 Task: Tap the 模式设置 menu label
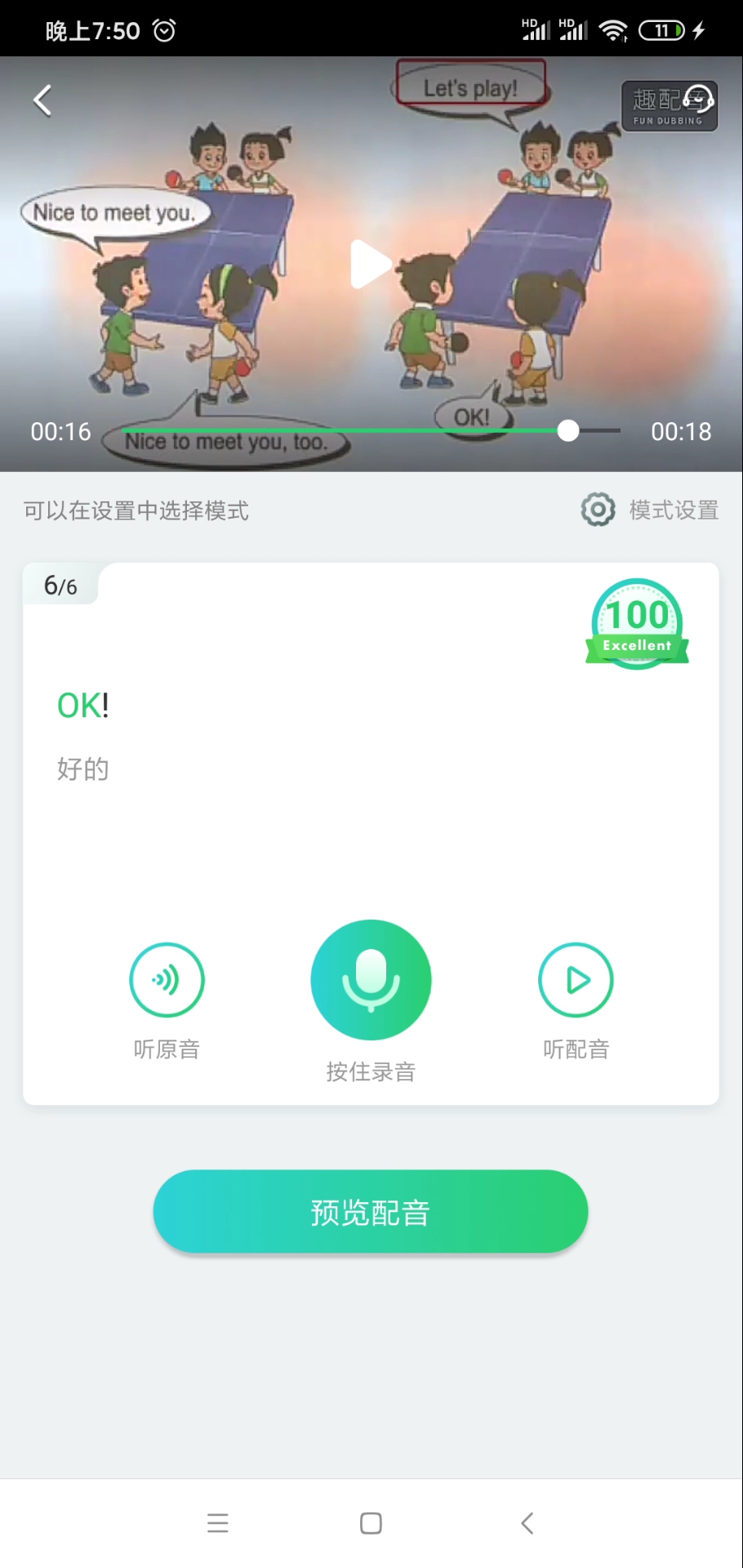coord(673,510)
